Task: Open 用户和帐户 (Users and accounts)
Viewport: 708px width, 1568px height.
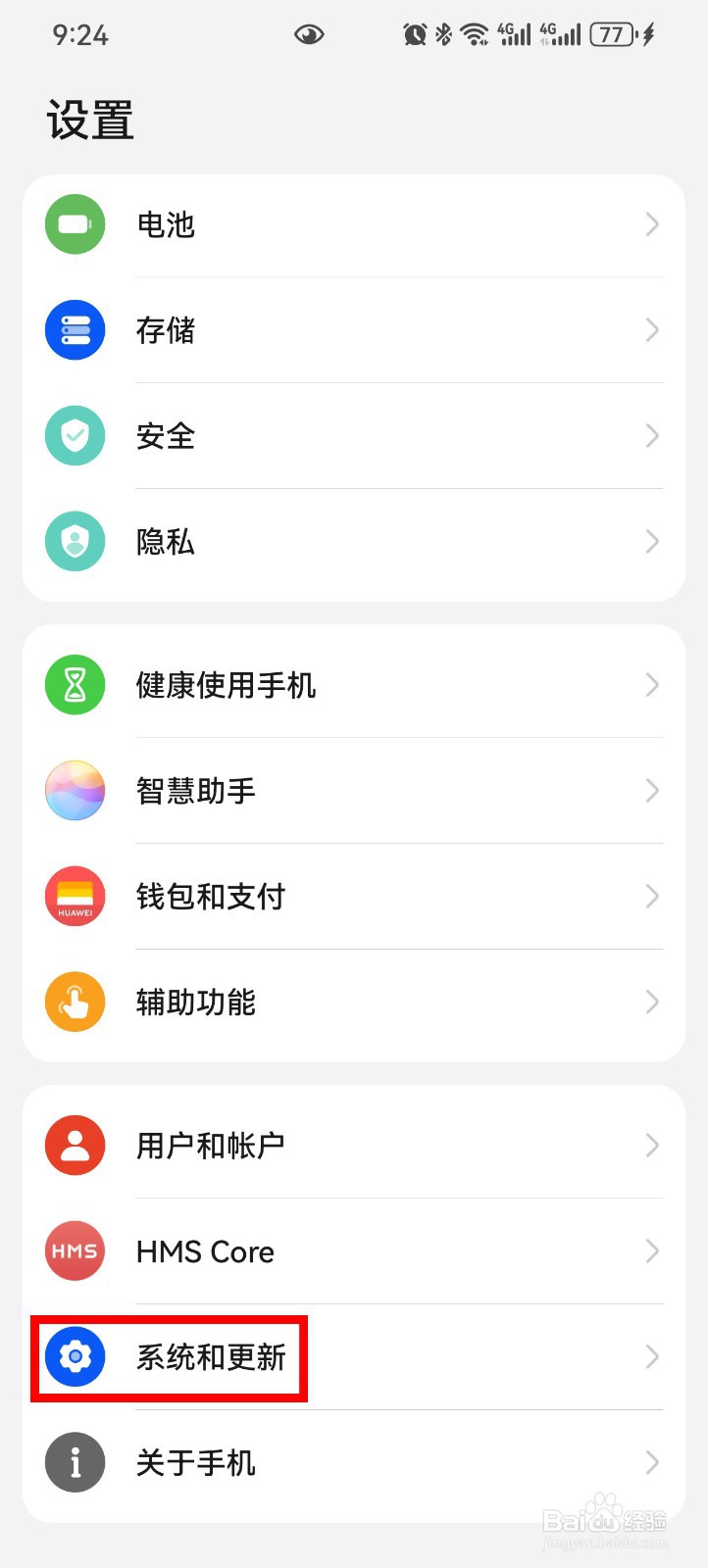Action: tap(353, 1146)
